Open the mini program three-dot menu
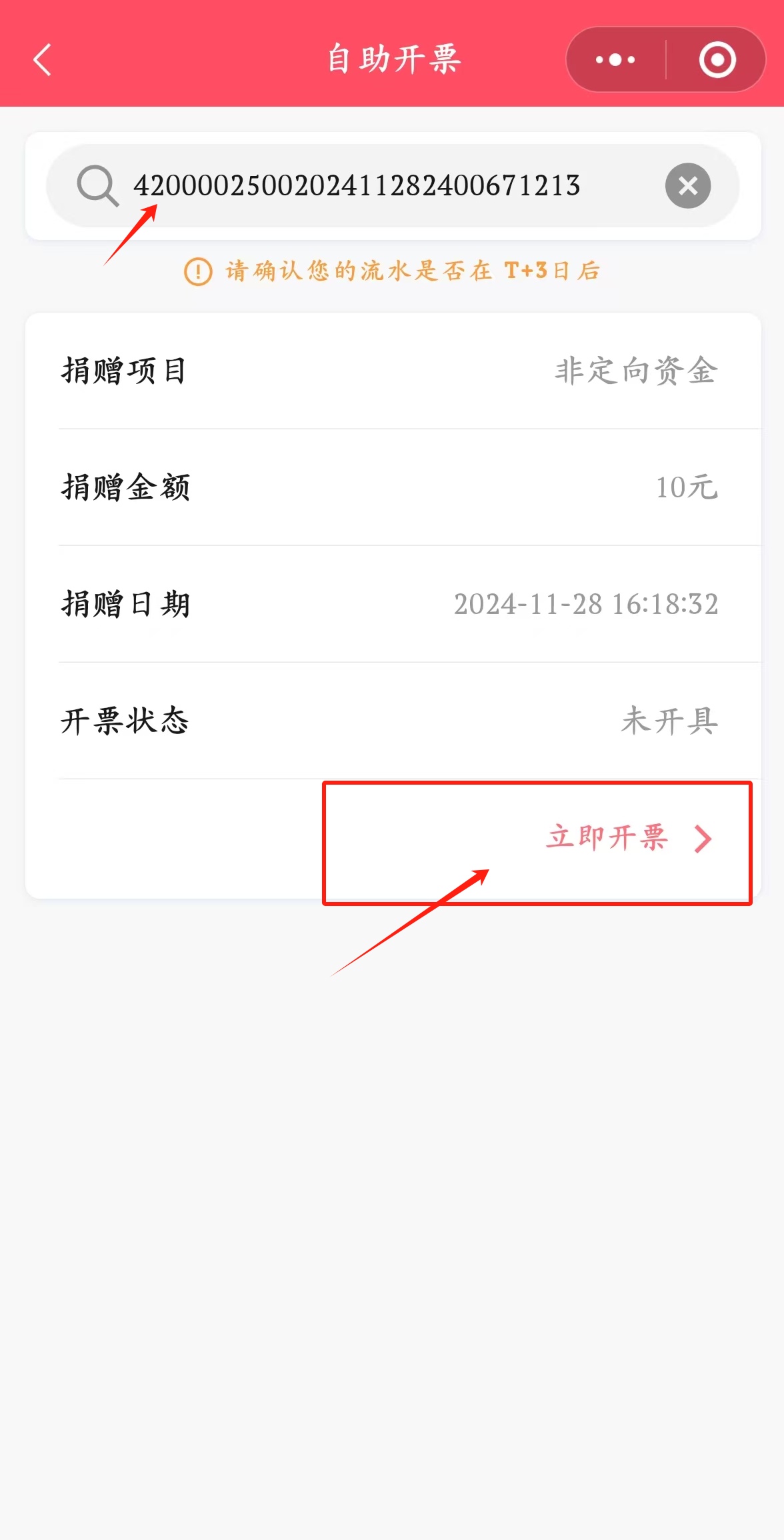This screenshot has height=1540, width=784. 615,60
